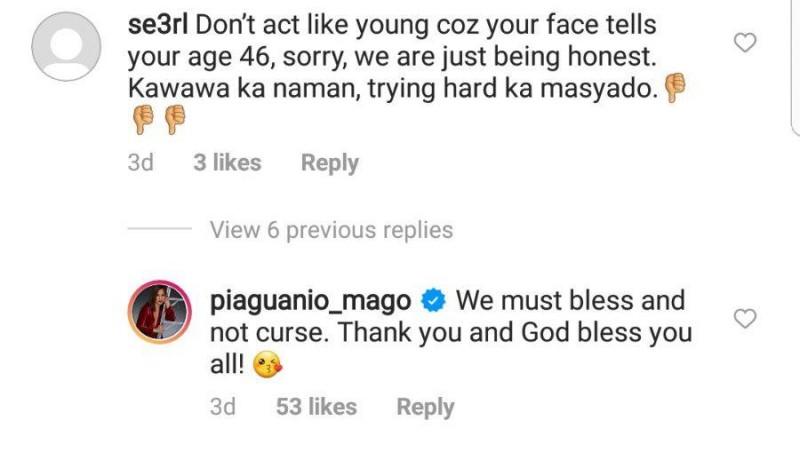The width and height of the screenshot is (800, 452).
Task: Expand View 6 previous replies
Action: pyautogui.click(x=331, y=230)
